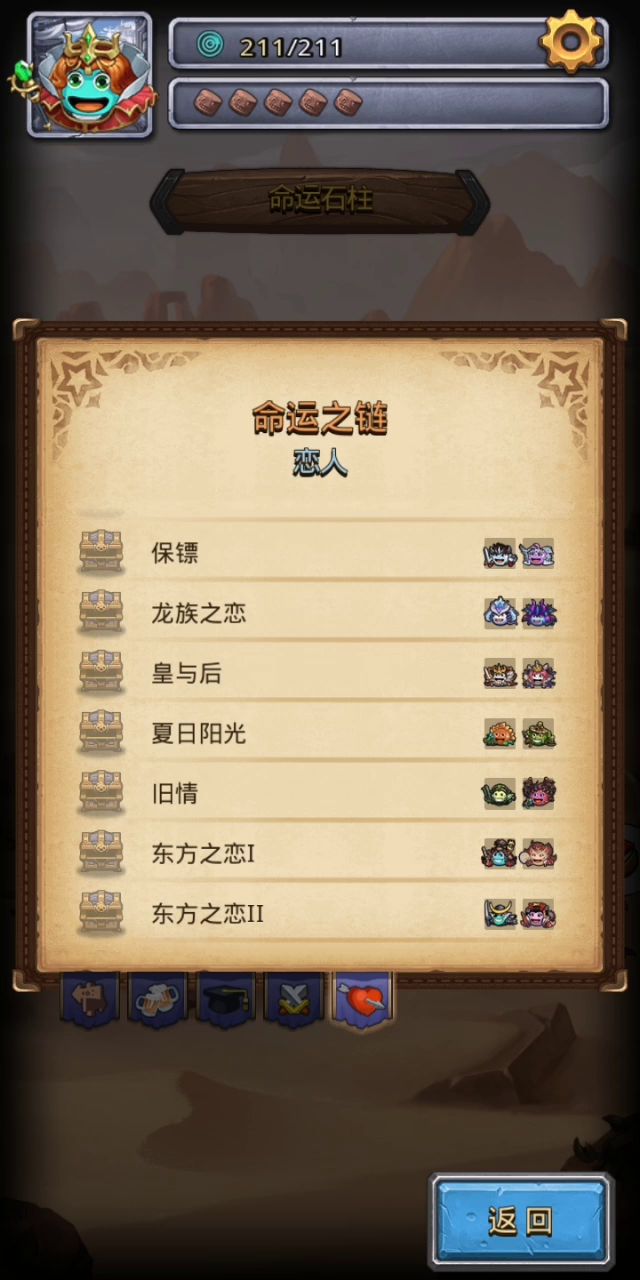Tap the 返回 button to go back

click(x=520, y=1220)
